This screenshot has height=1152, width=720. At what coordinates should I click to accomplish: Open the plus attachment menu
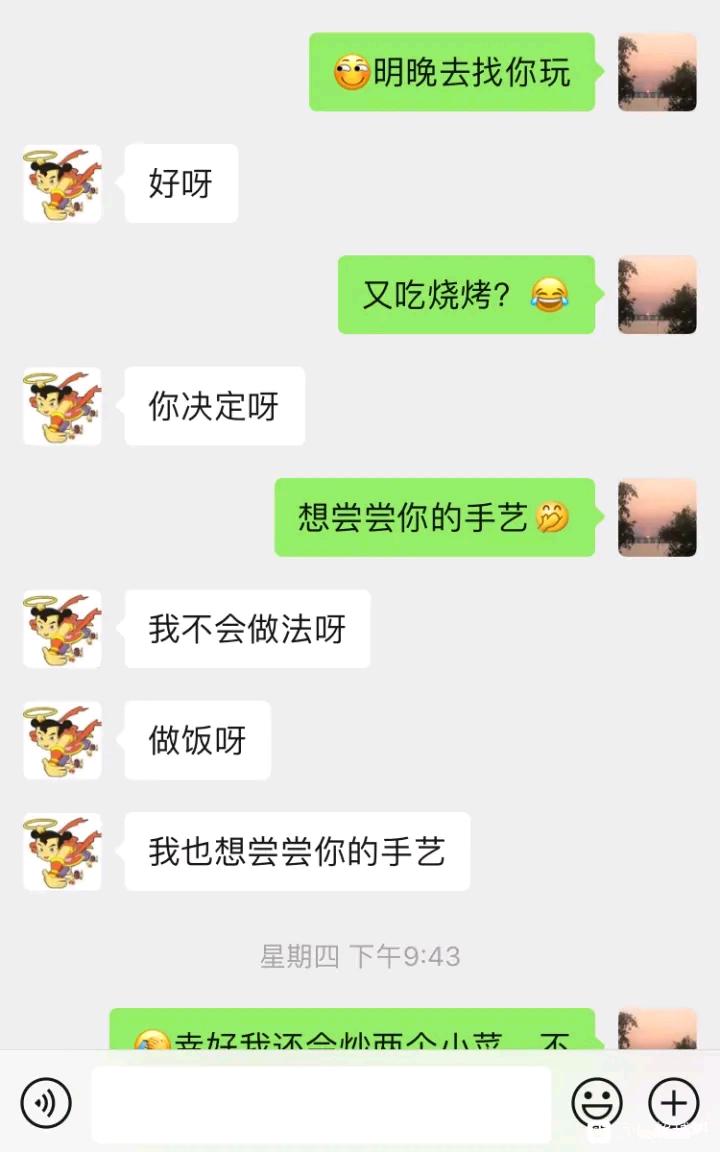pos(674,1104)
